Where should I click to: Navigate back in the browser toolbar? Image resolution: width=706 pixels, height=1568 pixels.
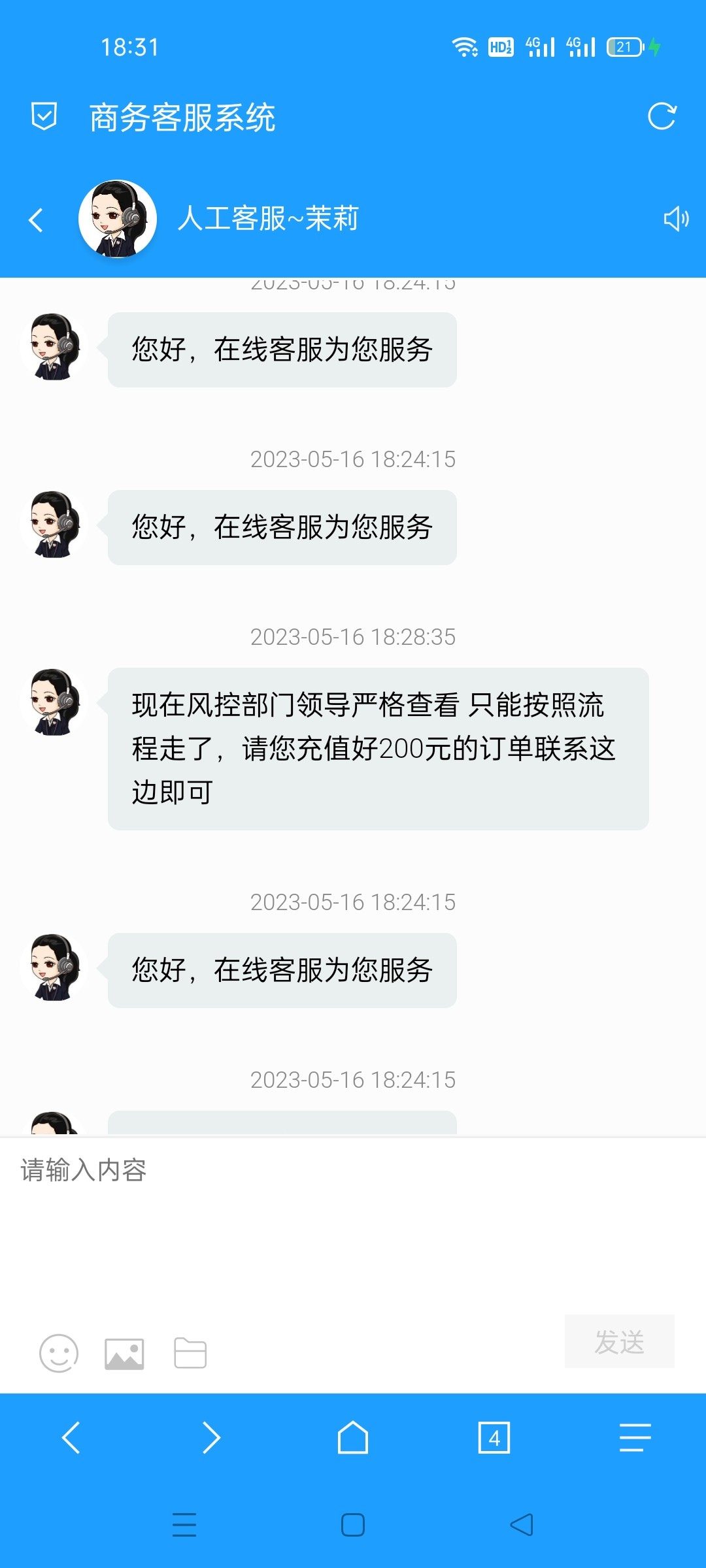click(71, 1438)
